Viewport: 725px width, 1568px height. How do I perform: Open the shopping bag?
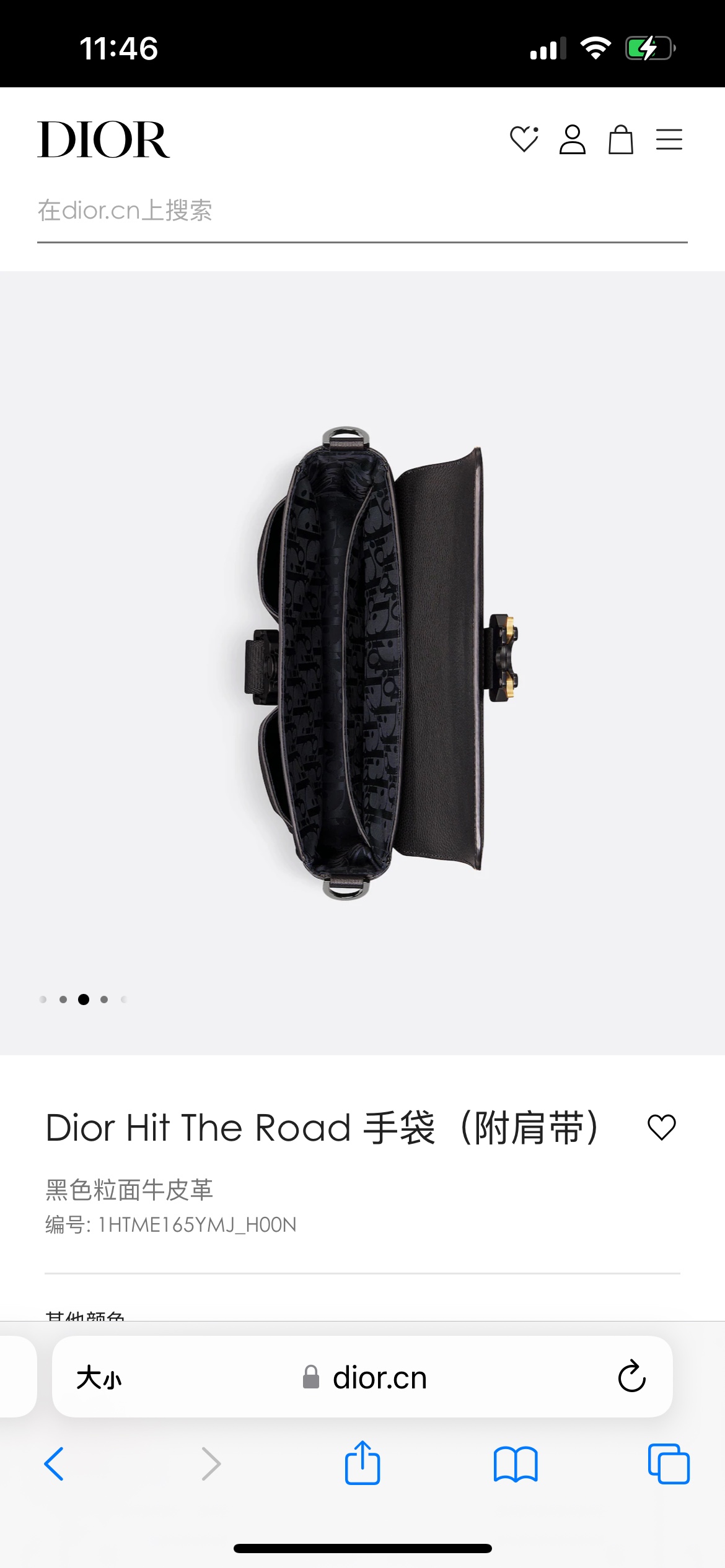click(x=620, y=139)
